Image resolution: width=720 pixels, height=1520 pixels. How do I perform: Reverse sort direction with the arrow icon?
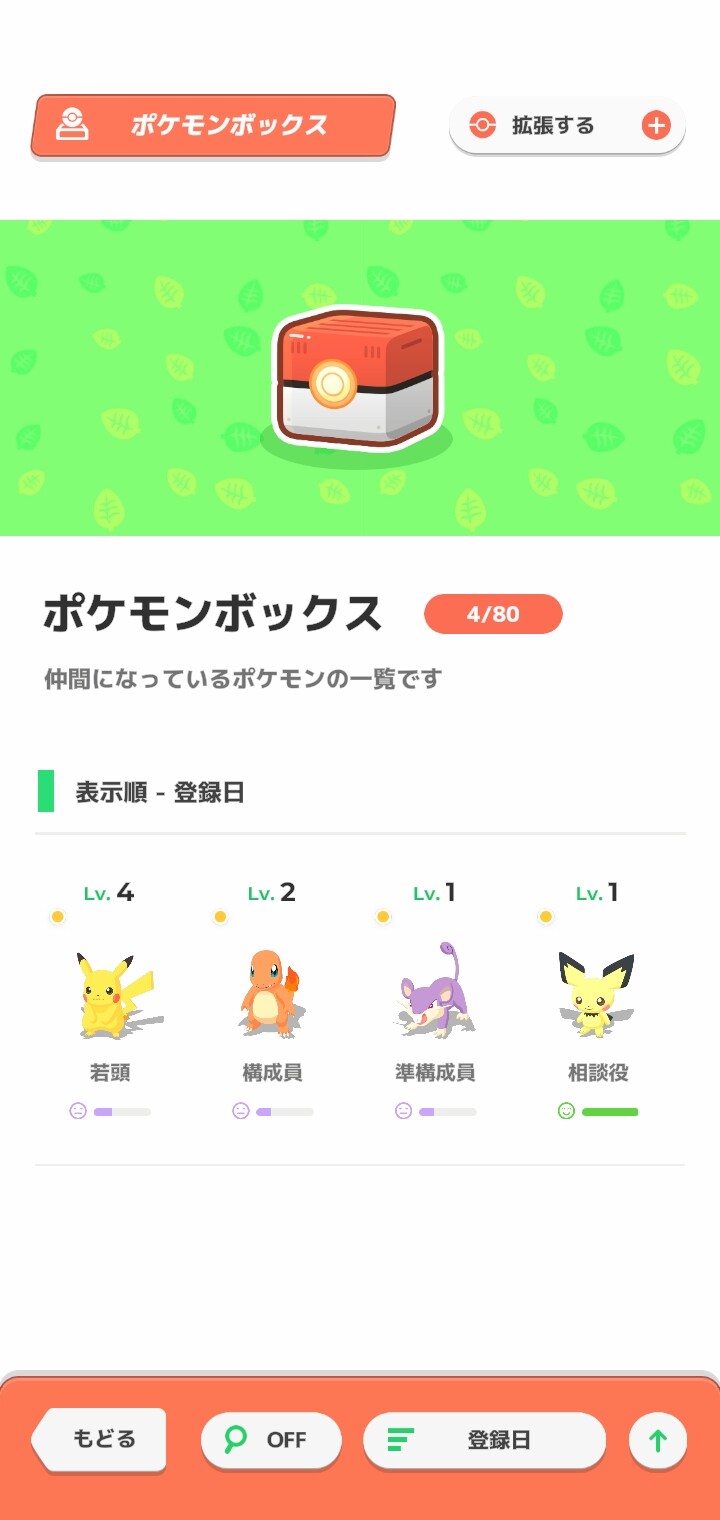(657, 1440)
